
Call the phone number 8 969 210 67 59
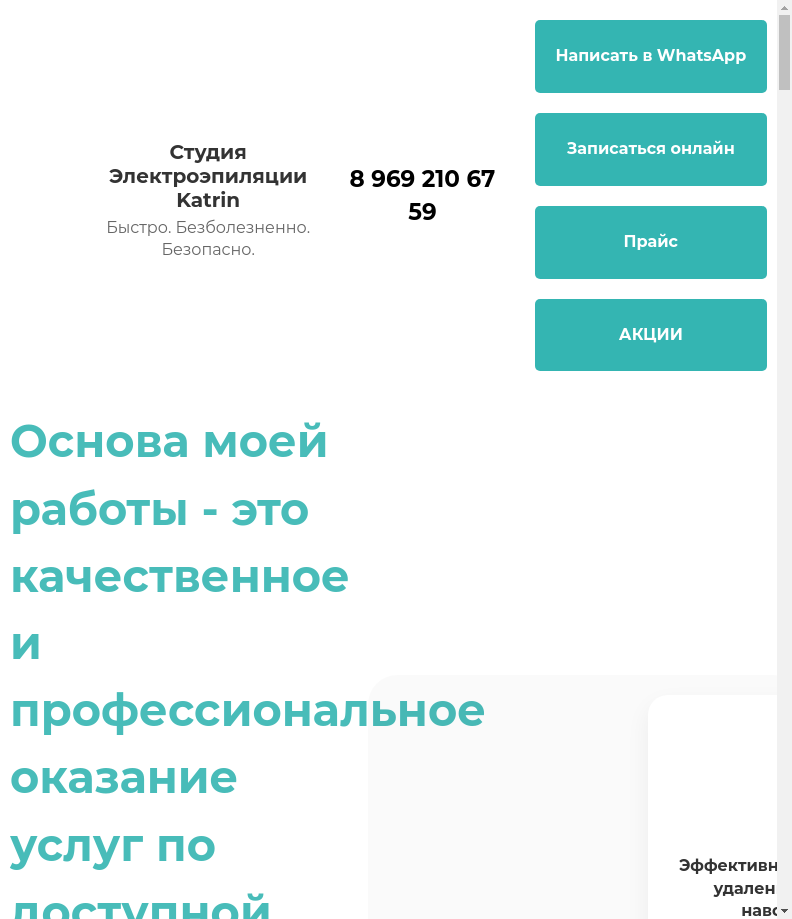pos(422,195)
